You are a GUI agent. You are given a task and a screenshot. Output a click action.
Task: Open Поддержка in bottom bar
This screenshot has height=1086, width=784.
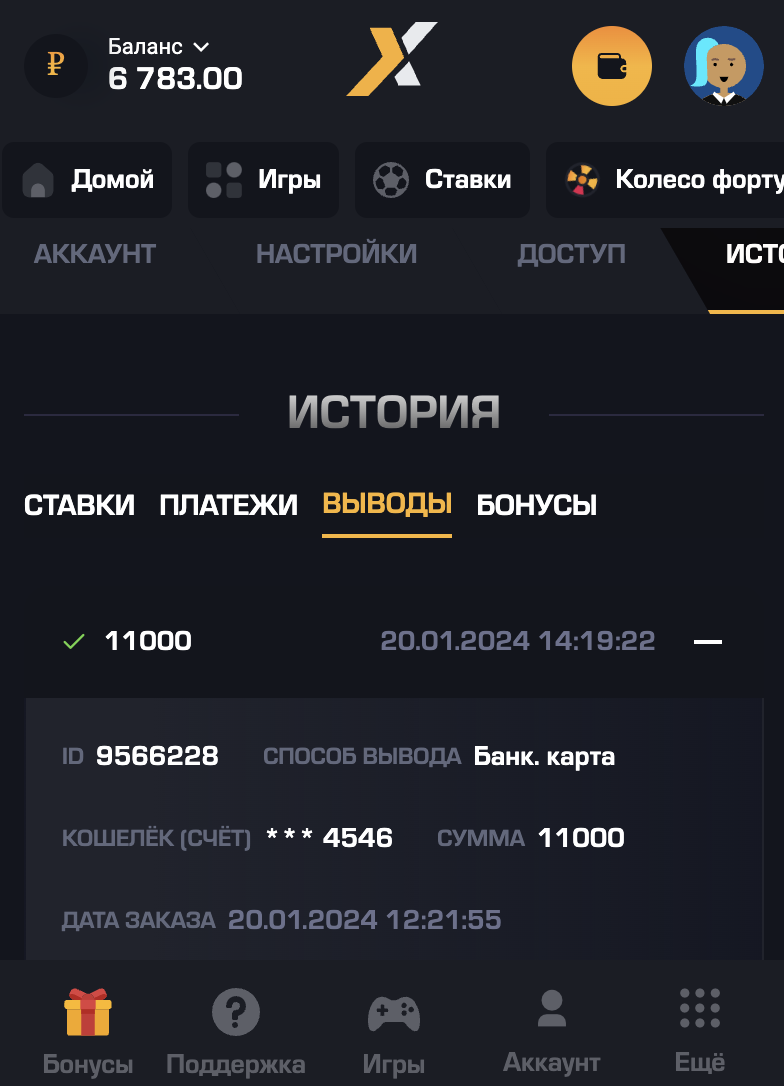pos(236,1030)
